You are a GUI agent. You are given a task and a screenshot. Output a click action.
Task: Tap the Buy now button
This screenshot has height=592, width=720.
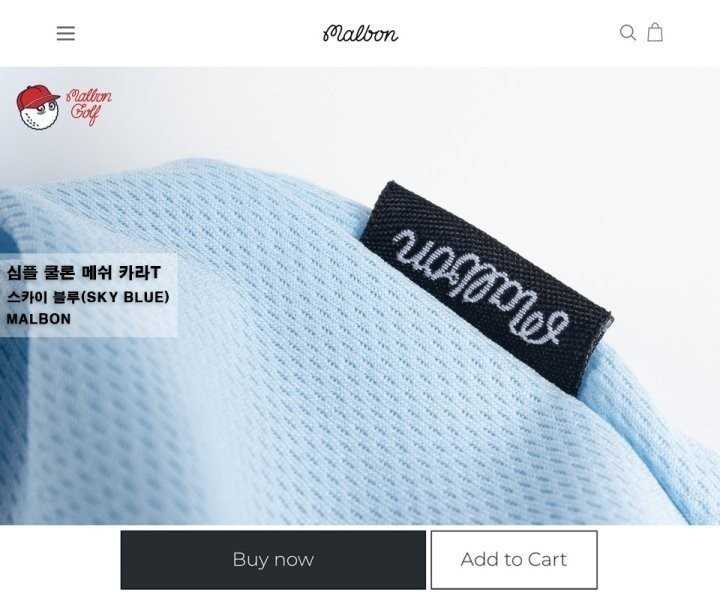pyautogui.click(x=273, y=560)
